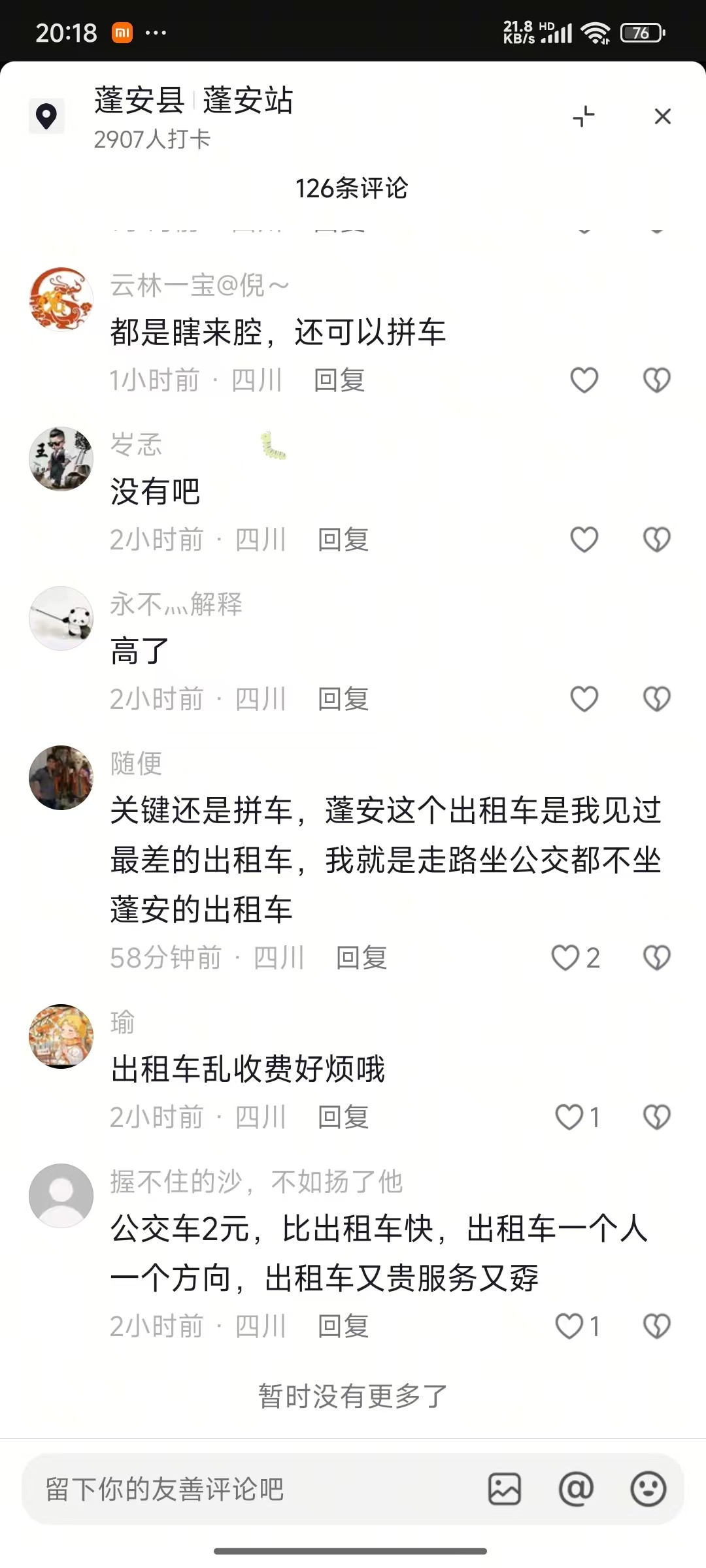Reply to 云林一宝@倪~'s comment
Viewport: 706px width, 1568px height.
(x=339, y=380)
